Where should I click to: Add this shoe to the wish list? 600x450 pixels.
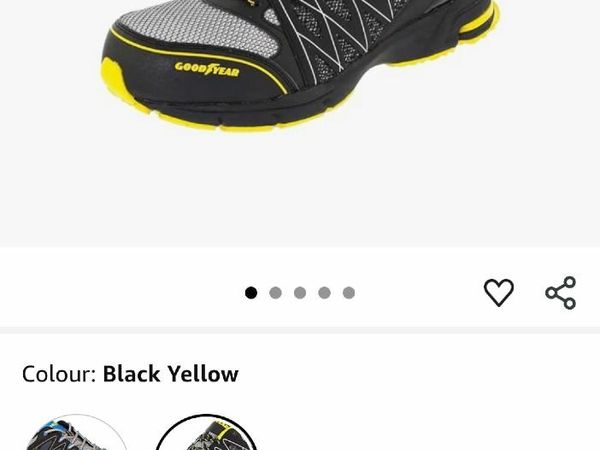tap(498, 292)
